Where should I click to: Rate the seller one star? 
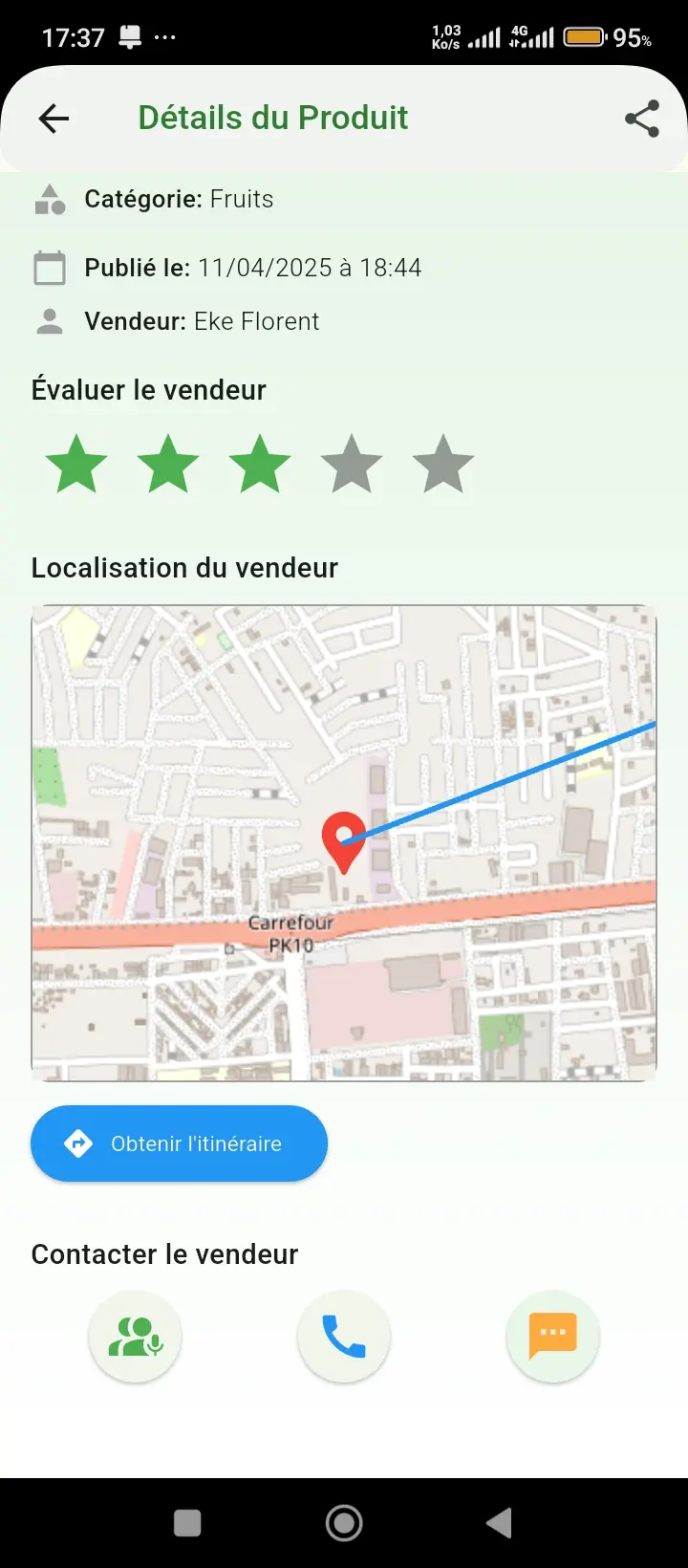click(x=76, y=465)
